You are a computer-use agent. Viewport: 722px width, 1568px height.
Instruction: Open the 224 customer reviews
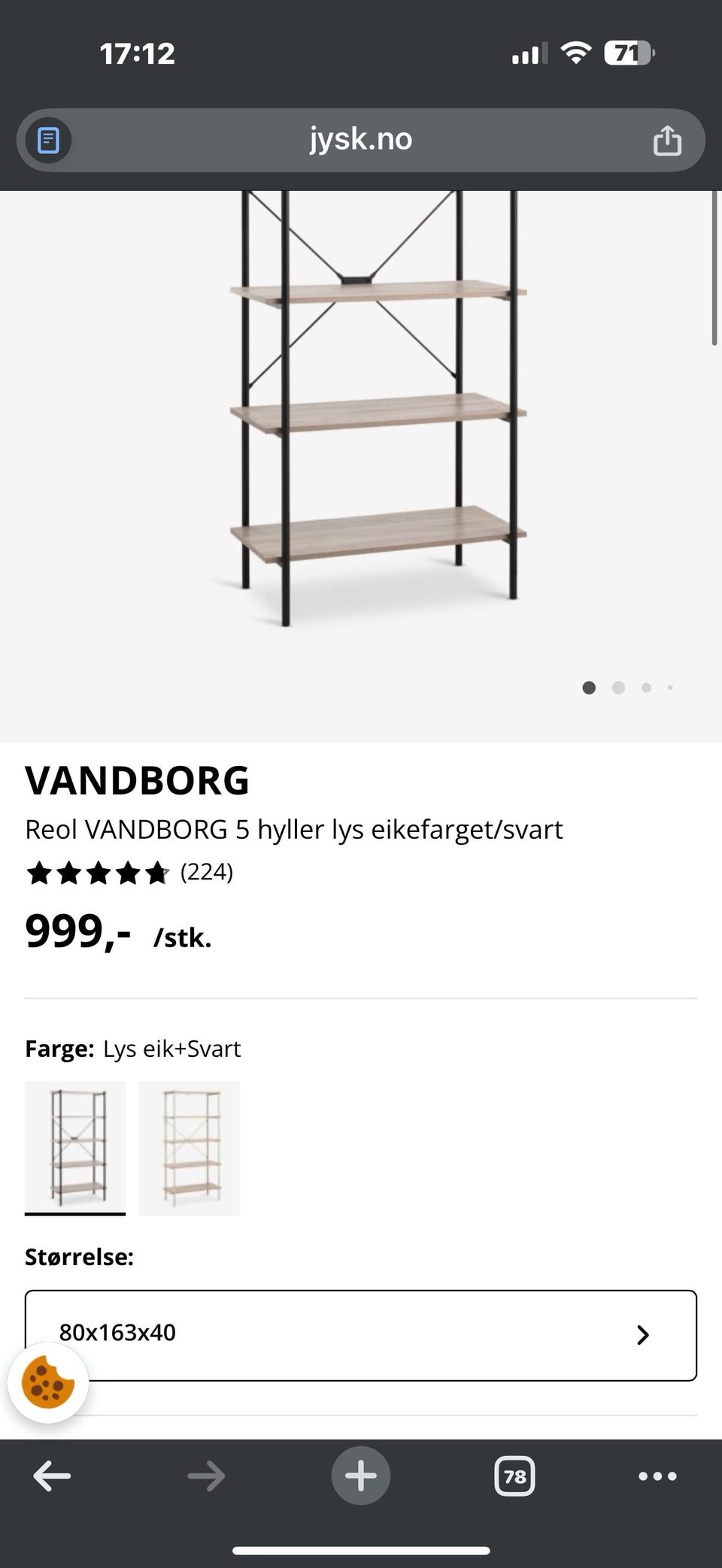click(207, 873)
